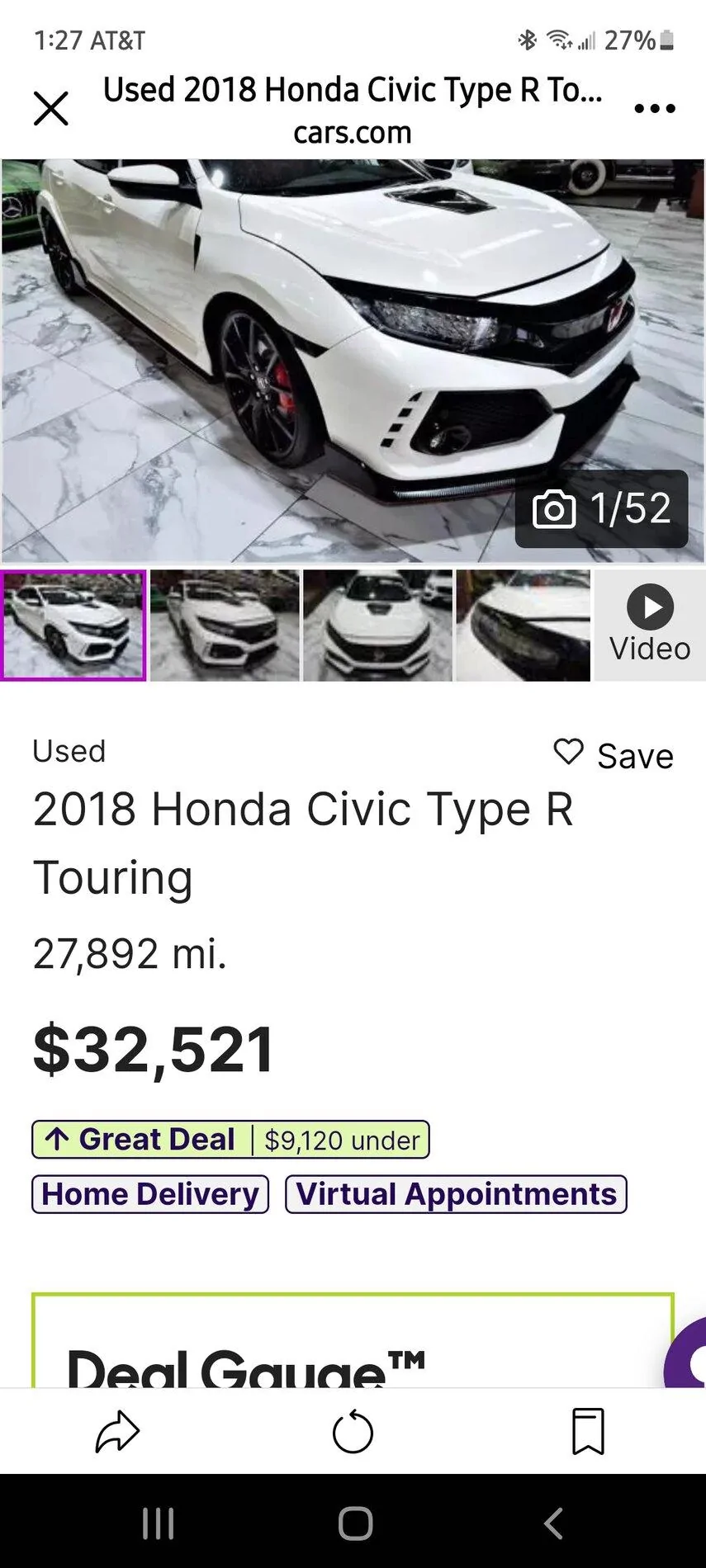This screenshot has height=1568, width=706.
Task: Save the listing with the heart toggle
Action: pos(568,753)
